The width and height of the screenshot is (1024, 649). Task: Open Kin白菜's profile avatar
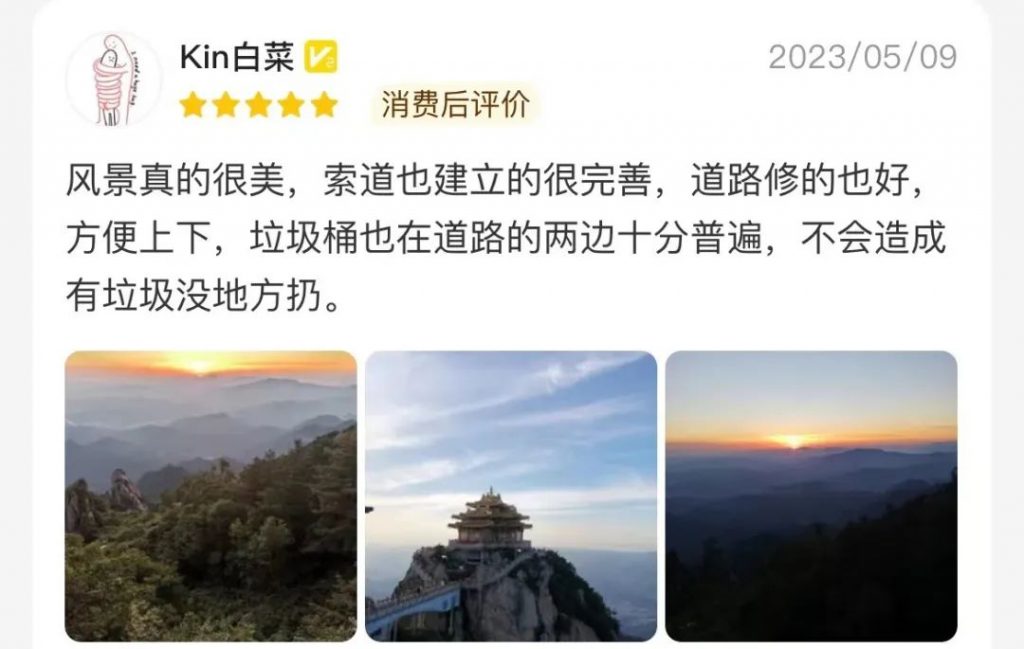(x=113, y=80)
